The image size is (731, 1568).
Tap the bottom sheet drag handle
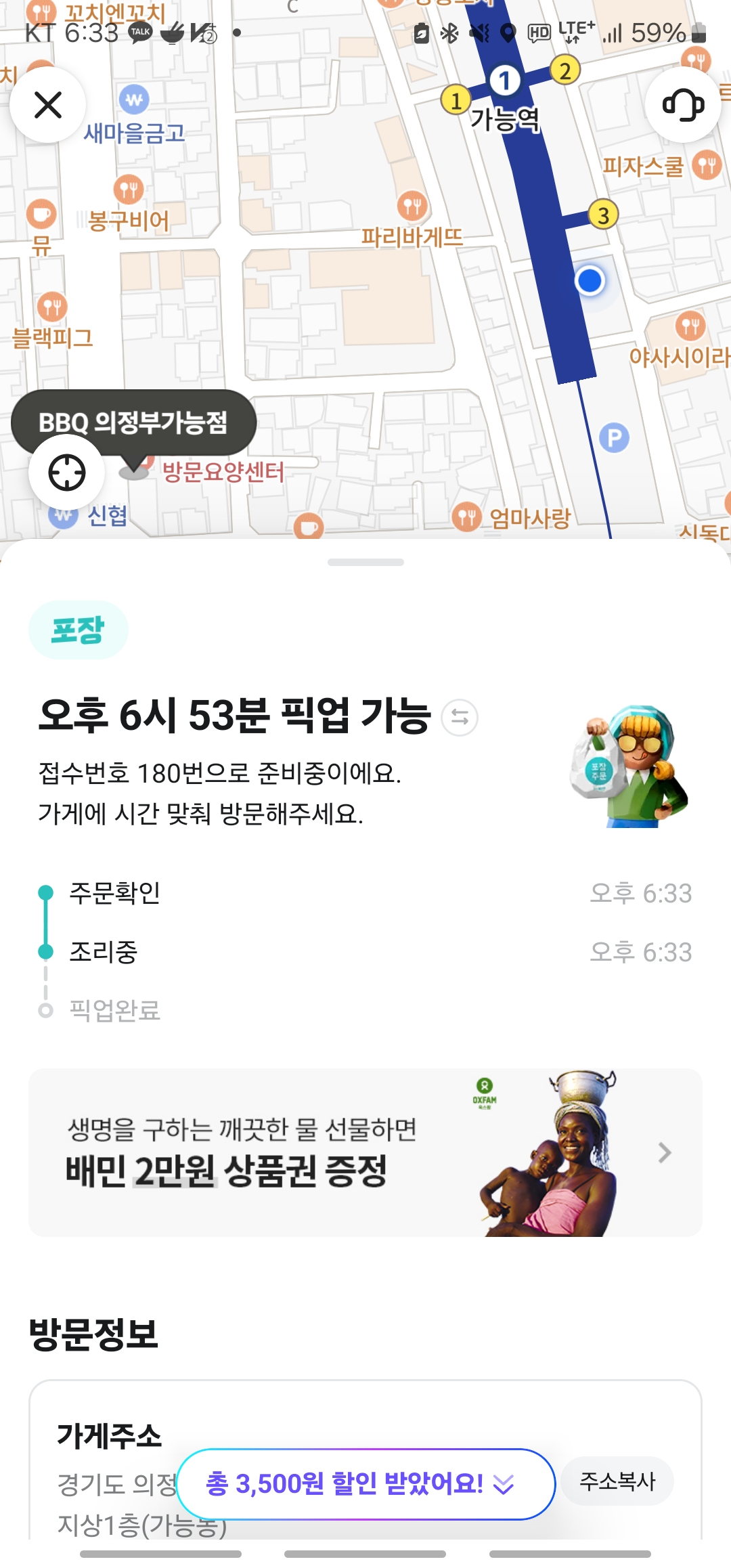365,562
